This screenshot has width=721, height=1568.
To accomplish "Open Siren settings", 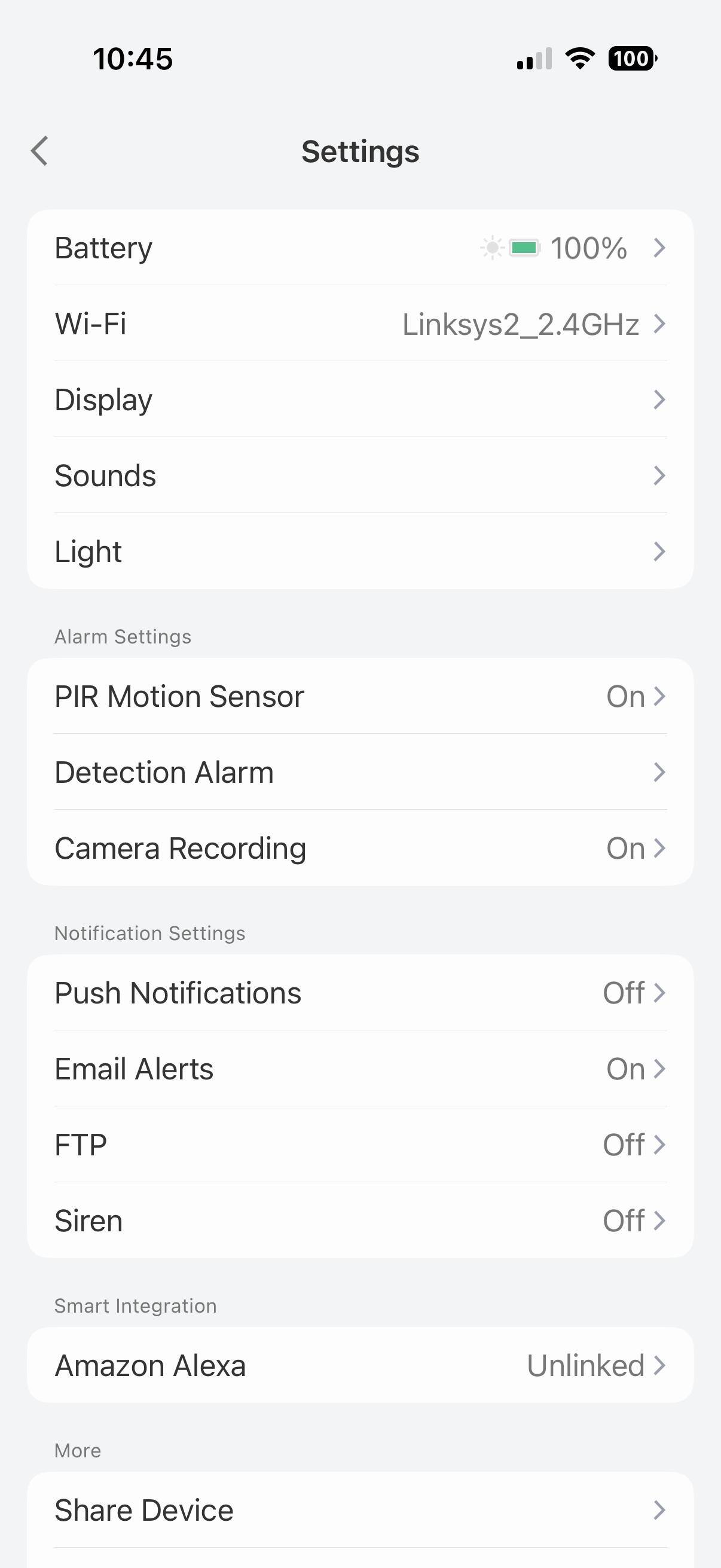I will [360, 1221].
